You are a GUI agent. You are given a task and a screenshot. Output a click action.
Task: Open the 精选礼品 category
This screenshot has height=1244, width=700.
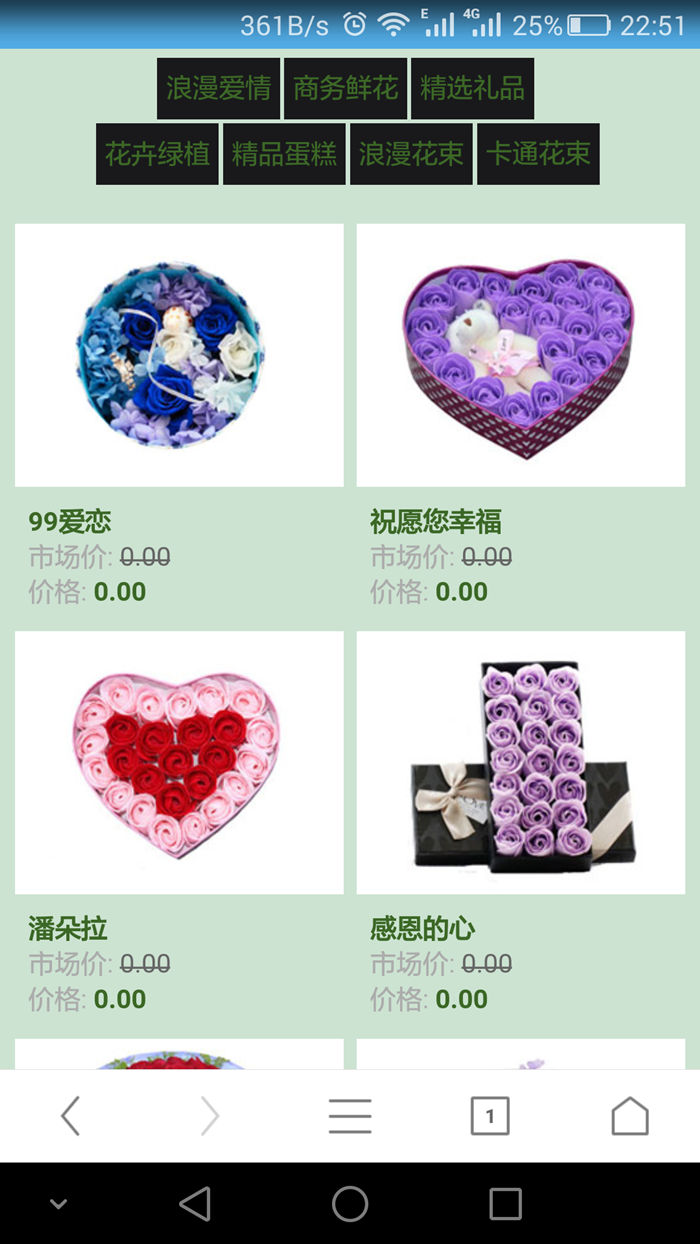tap(472, 89)
